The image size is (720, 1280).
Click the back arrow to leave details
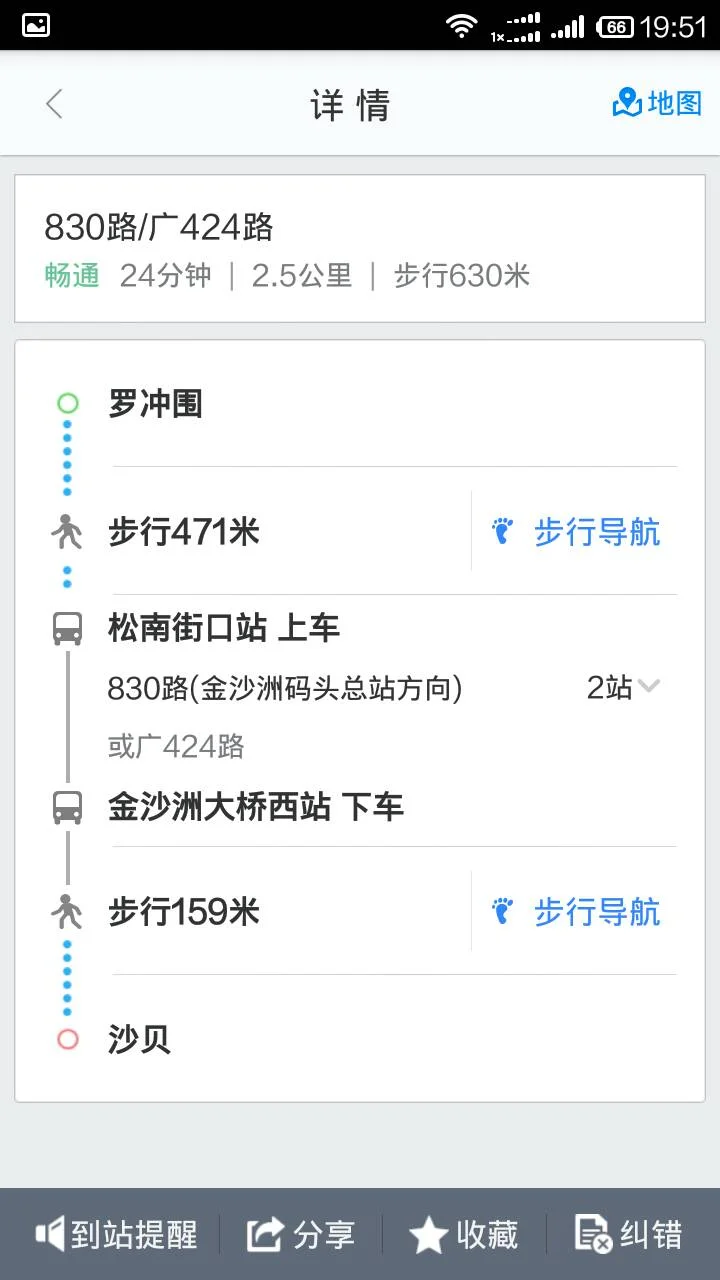pos(53,103)
